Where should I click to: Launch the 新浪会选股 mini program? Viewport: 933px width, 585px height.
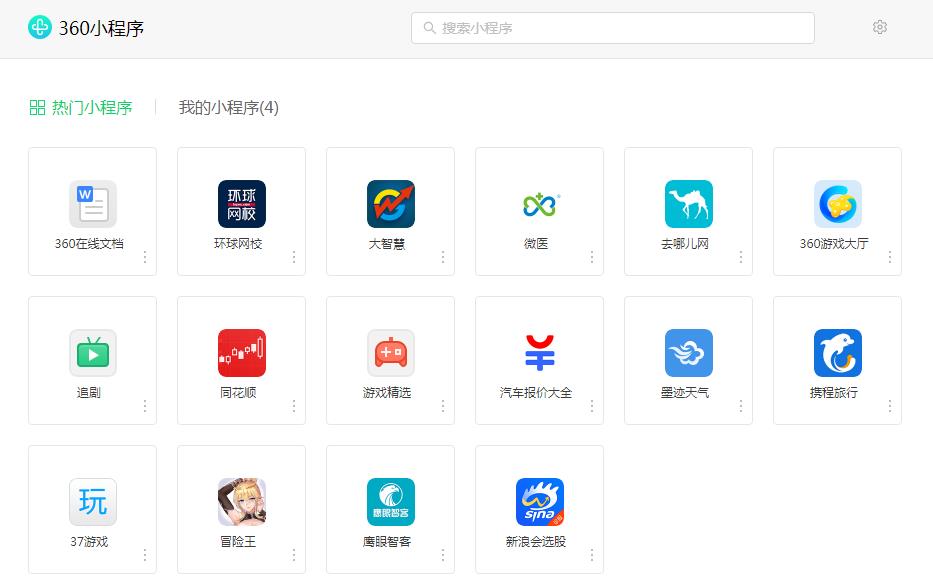(539, 503)
